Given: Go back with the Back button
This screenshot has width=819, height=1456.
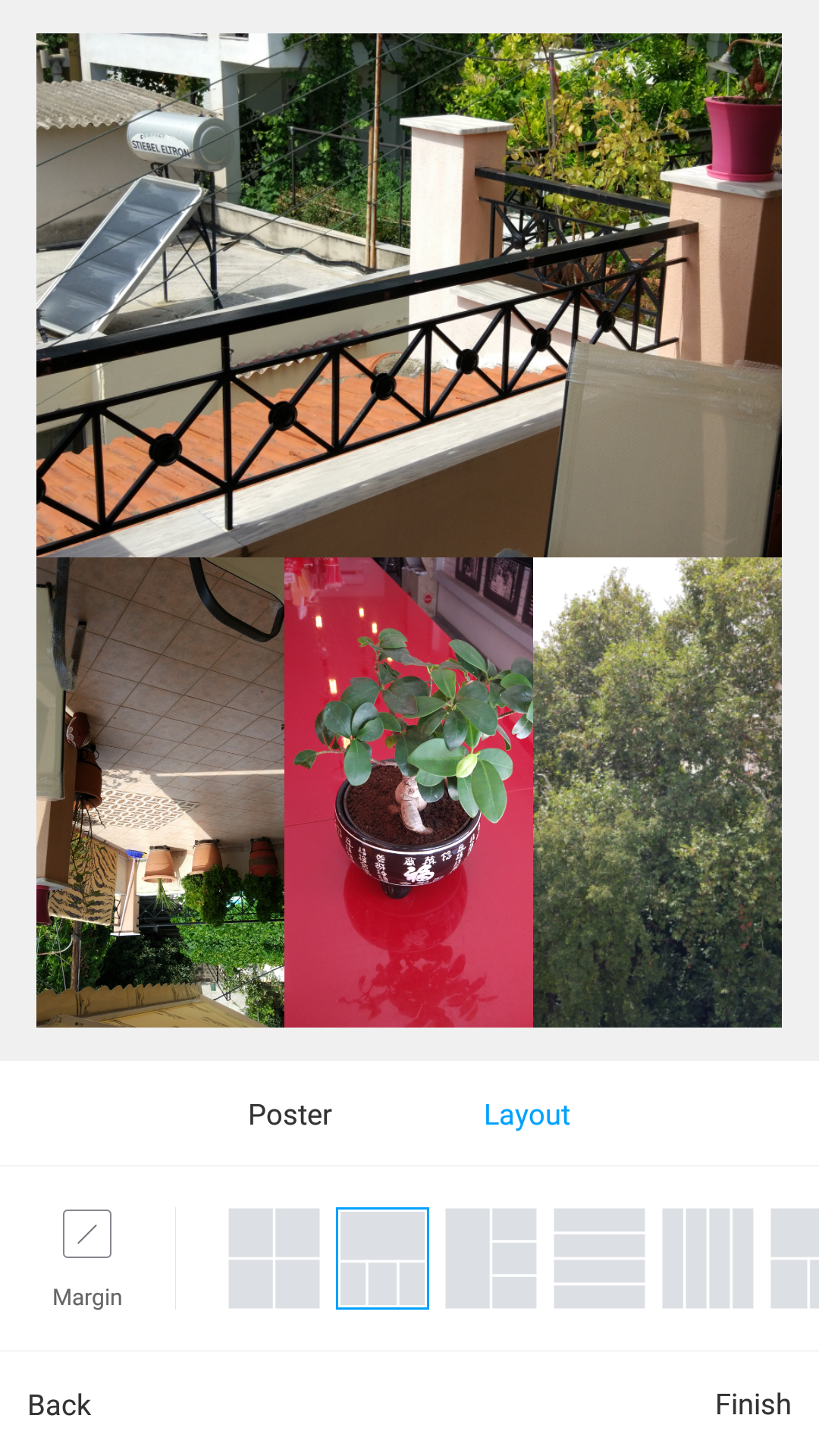Looking at the screenshot, I should point(59,1405).
